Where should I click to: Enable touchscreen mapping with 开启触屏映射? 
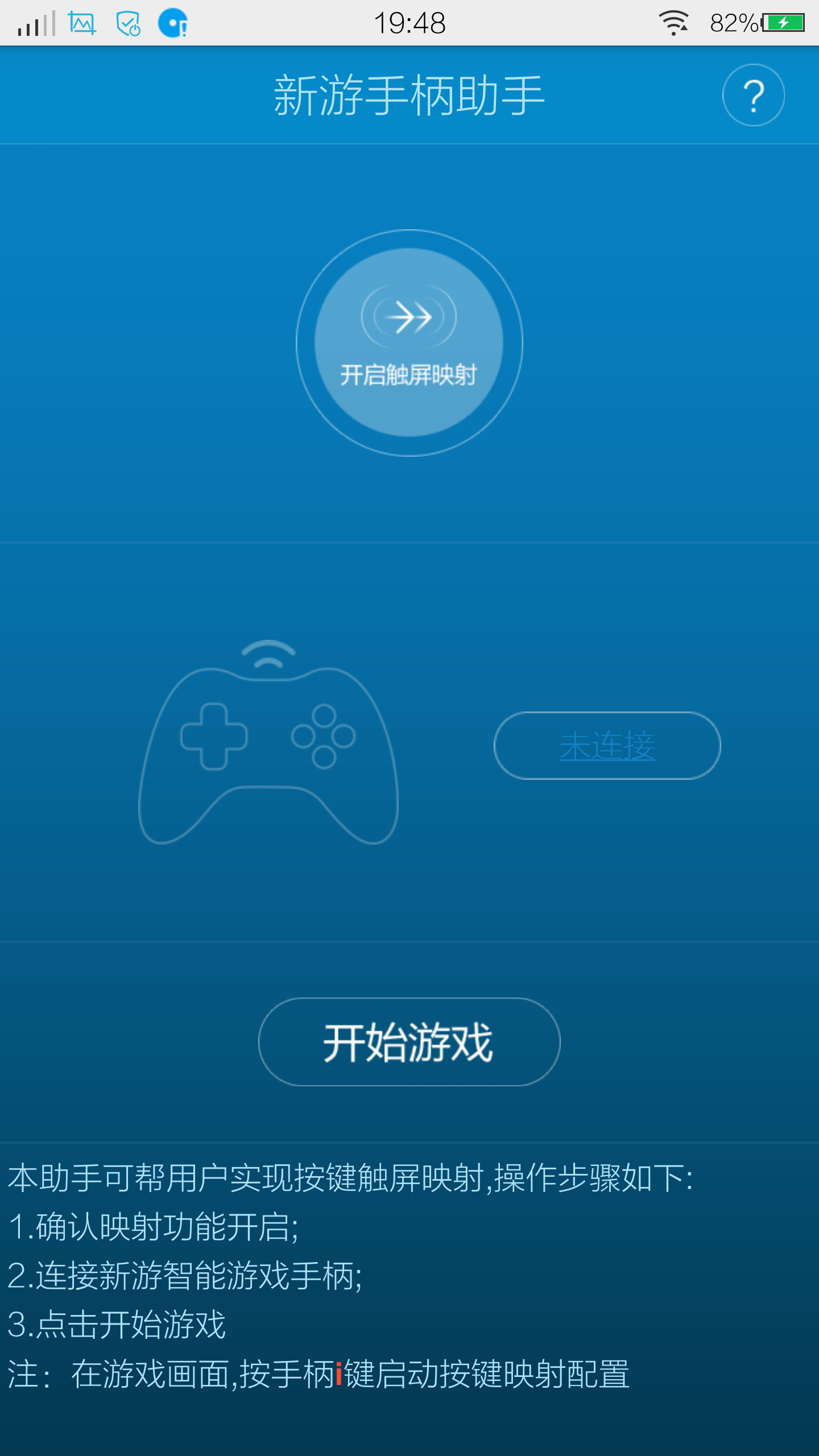(x=409, y=342)
